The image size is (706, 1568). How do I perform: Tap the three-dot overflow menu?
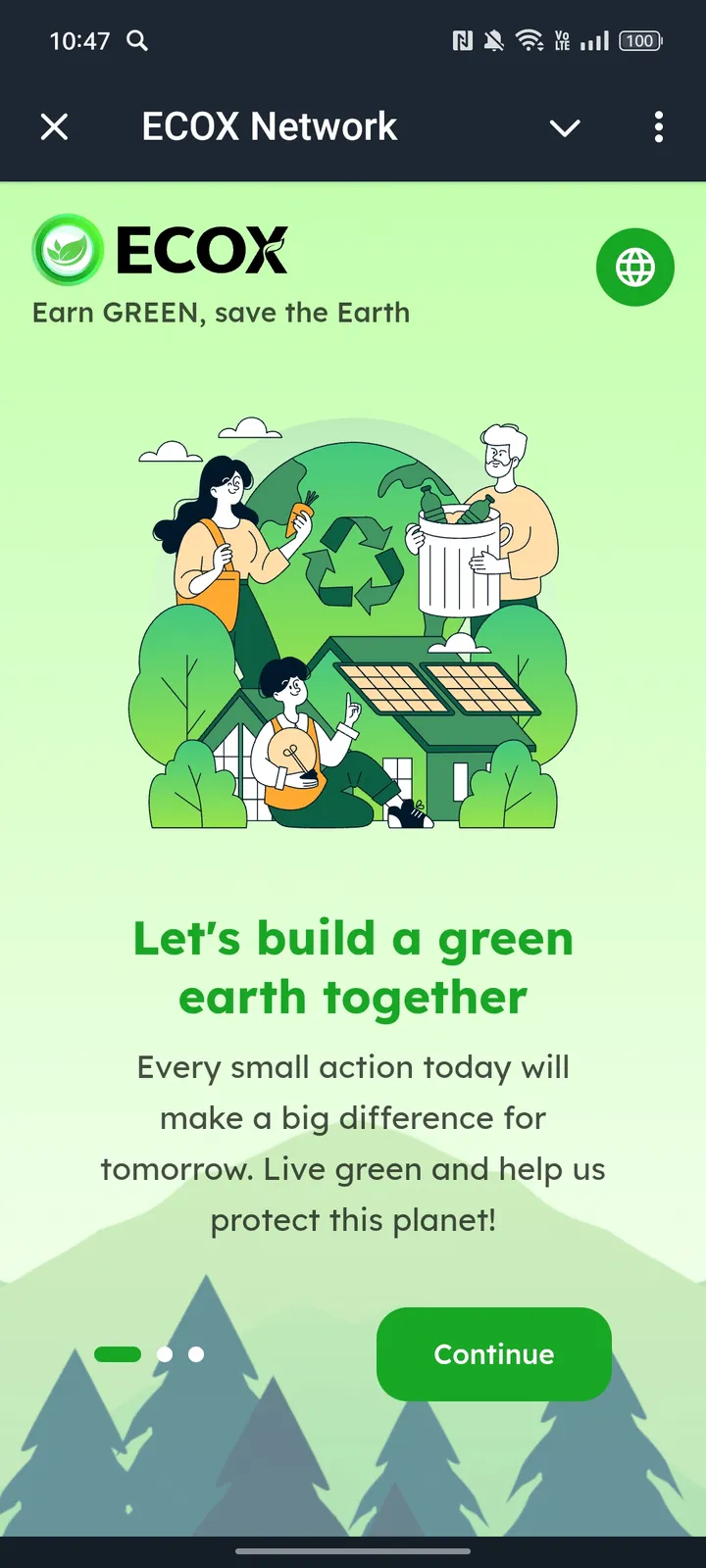pyautogui.click(x=658, y=127)
